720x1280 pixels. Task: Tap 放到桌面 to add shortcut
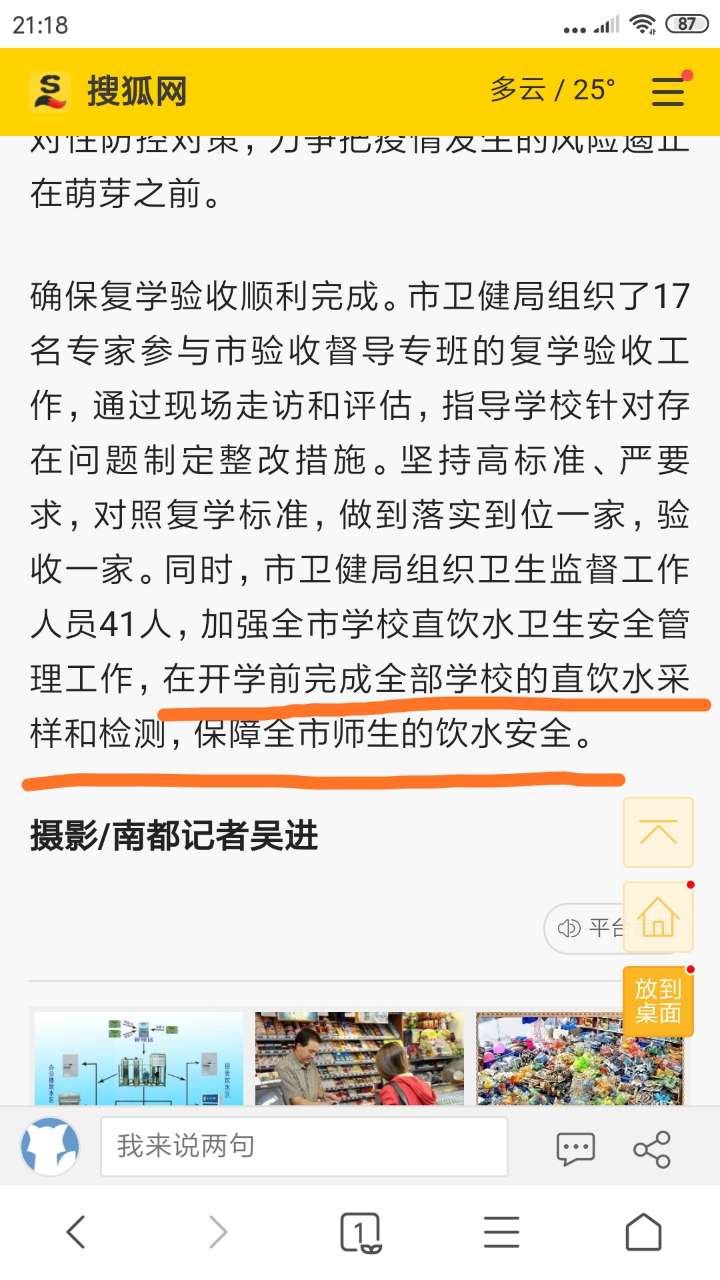(x=658, y=1001)
